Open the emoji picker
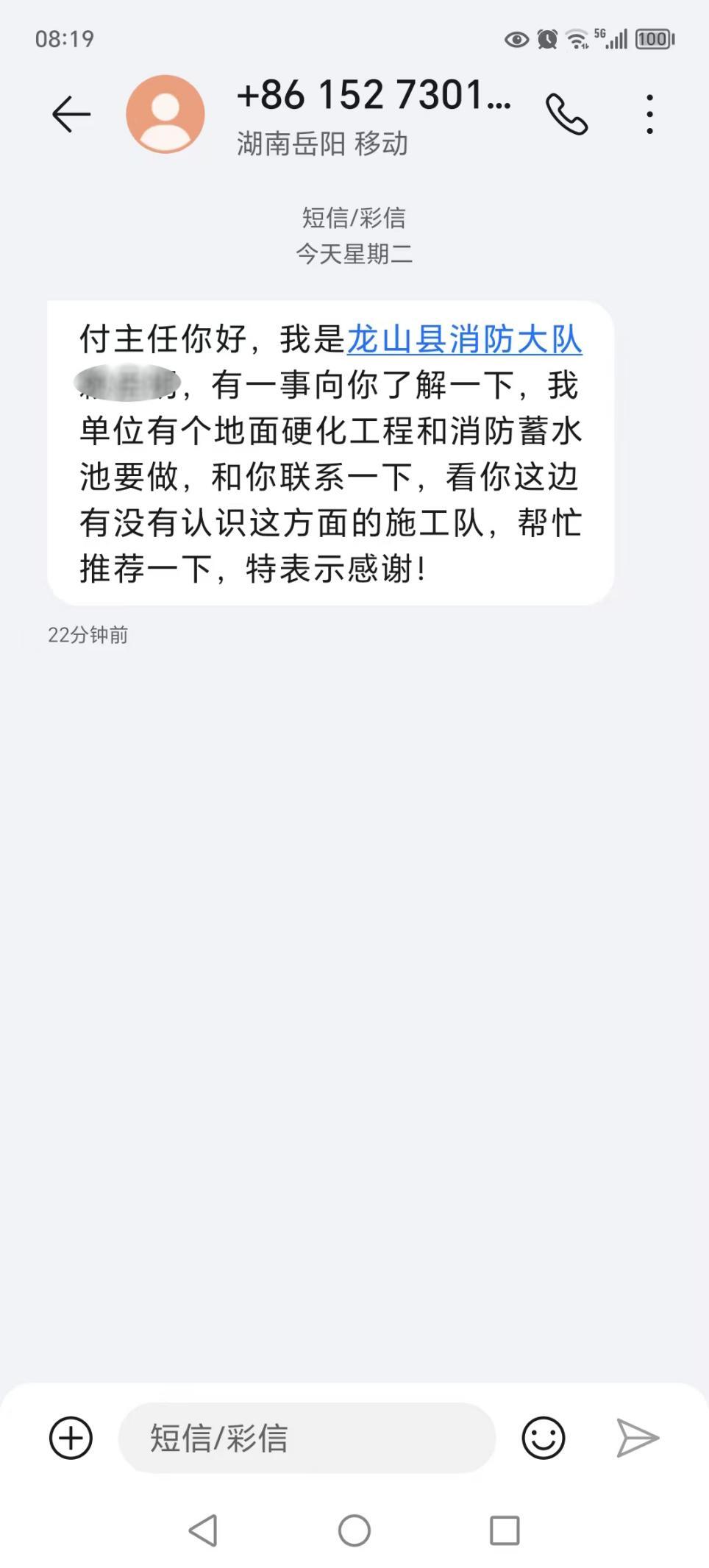 pyautogui.click(x=544, y=1437)
